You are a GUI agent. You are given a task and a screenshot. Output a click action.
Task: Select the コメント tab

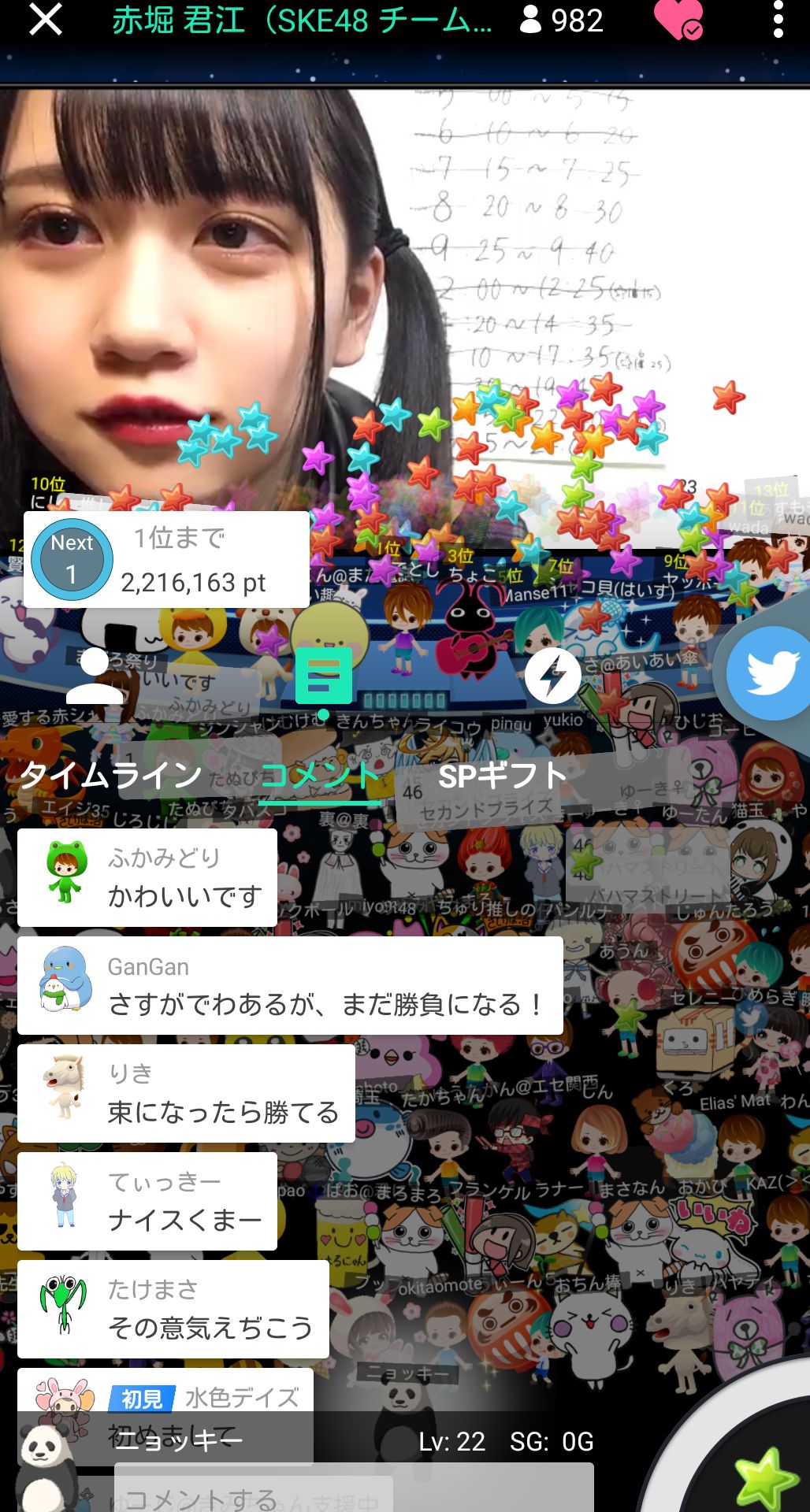pyautogui.click(x=320, y=776)
